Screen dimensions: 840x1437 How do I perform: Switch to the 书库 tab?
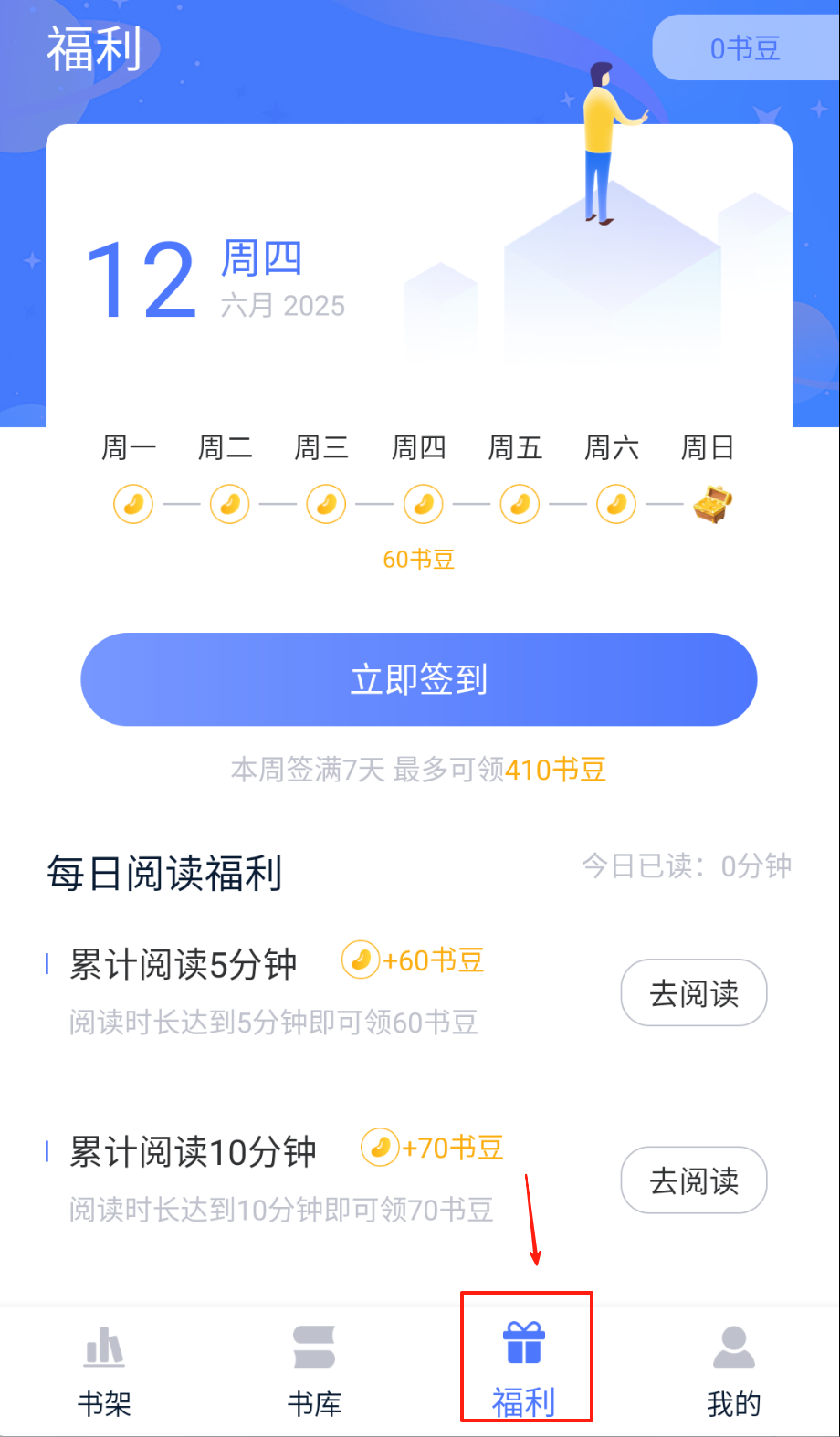pyautogui.click(x=315, y=1369)
